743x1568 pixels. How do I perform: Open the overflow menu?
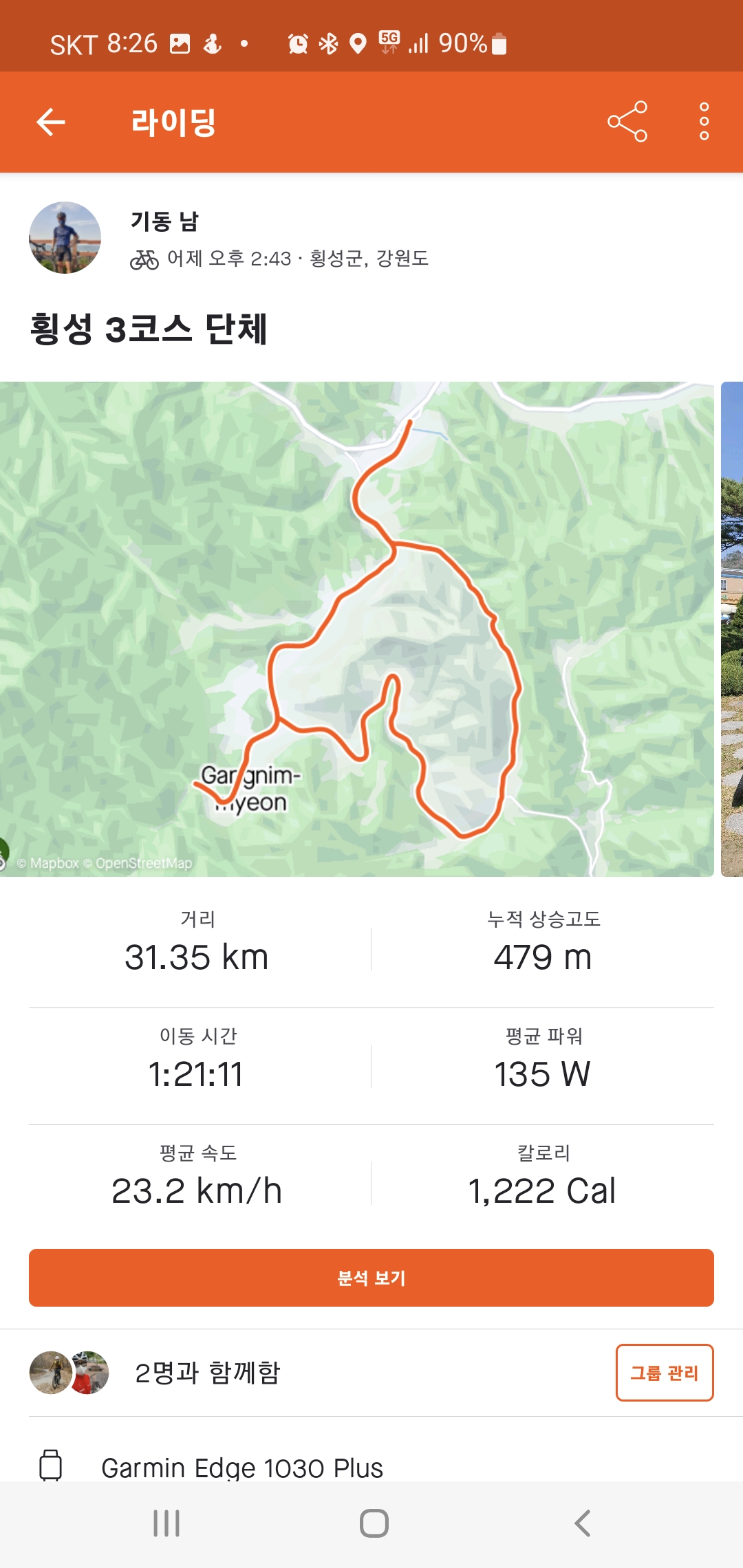[704, 122]
